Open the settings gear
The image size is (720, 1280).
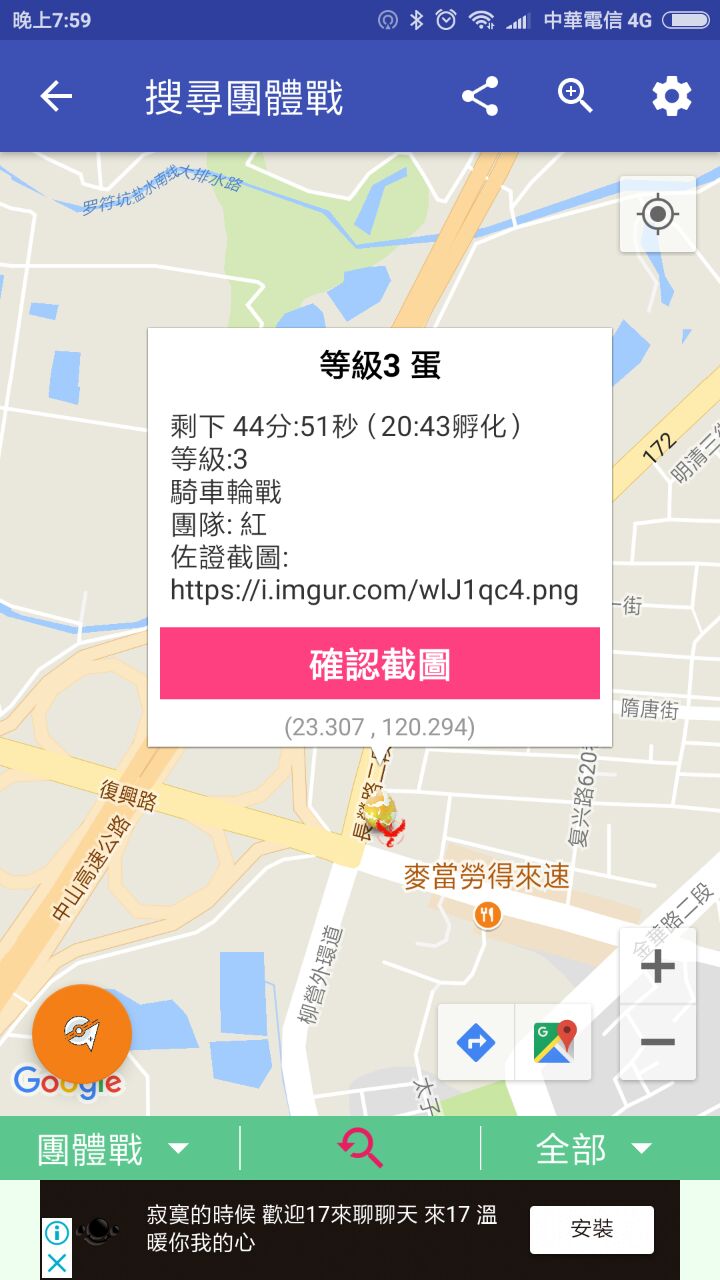(672, 97)
